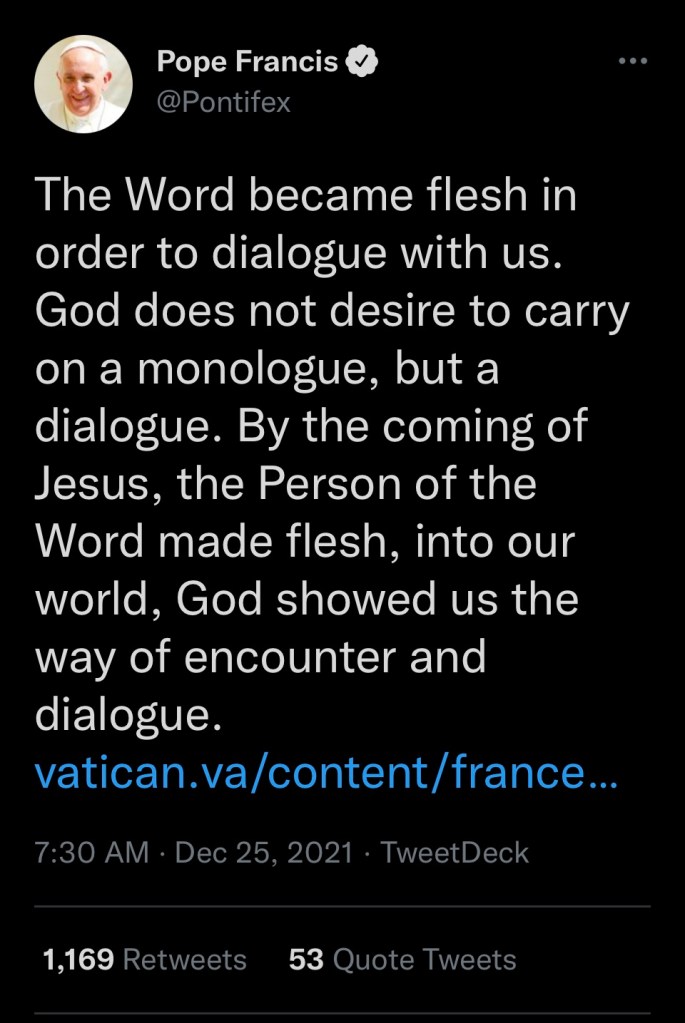Open the @Pontifex account name
685x1023 pixels.
pyautogui.click(x=223, y=102)
